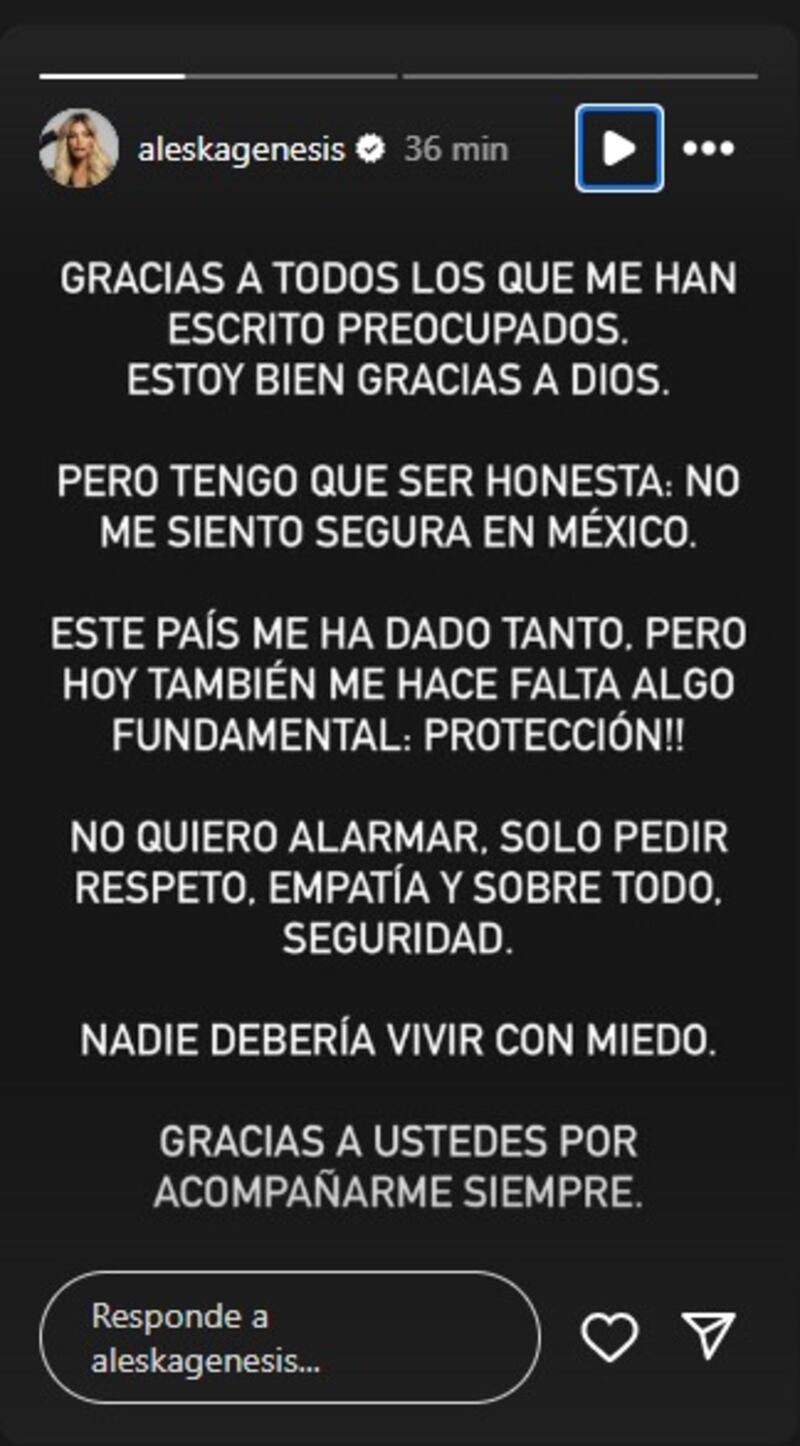Like this story with the heart
This screenshot has height=1446, width=800.
pyautogui.click(x=610, y=1337)
